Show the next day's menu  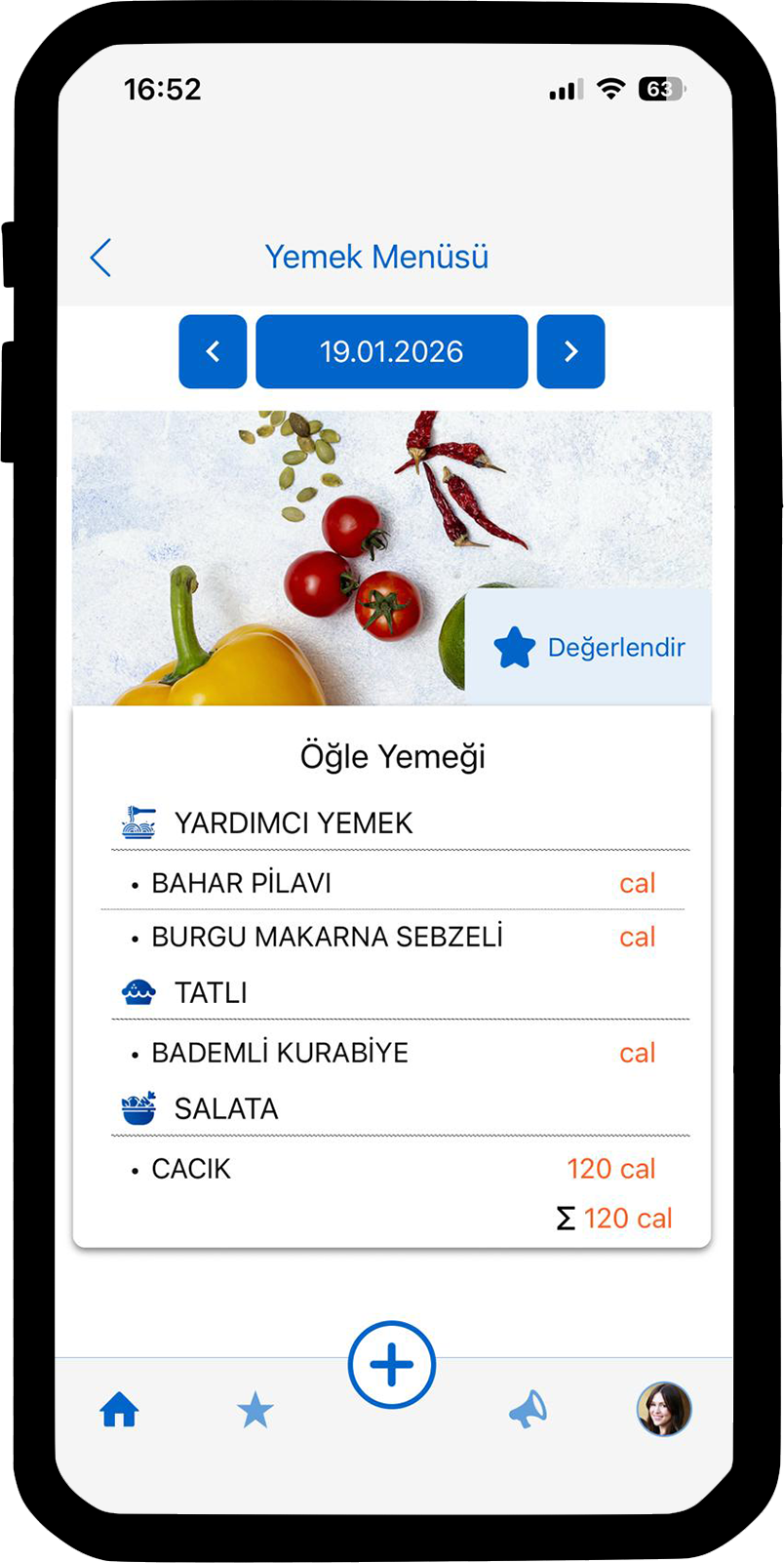[x=571, y=351]
